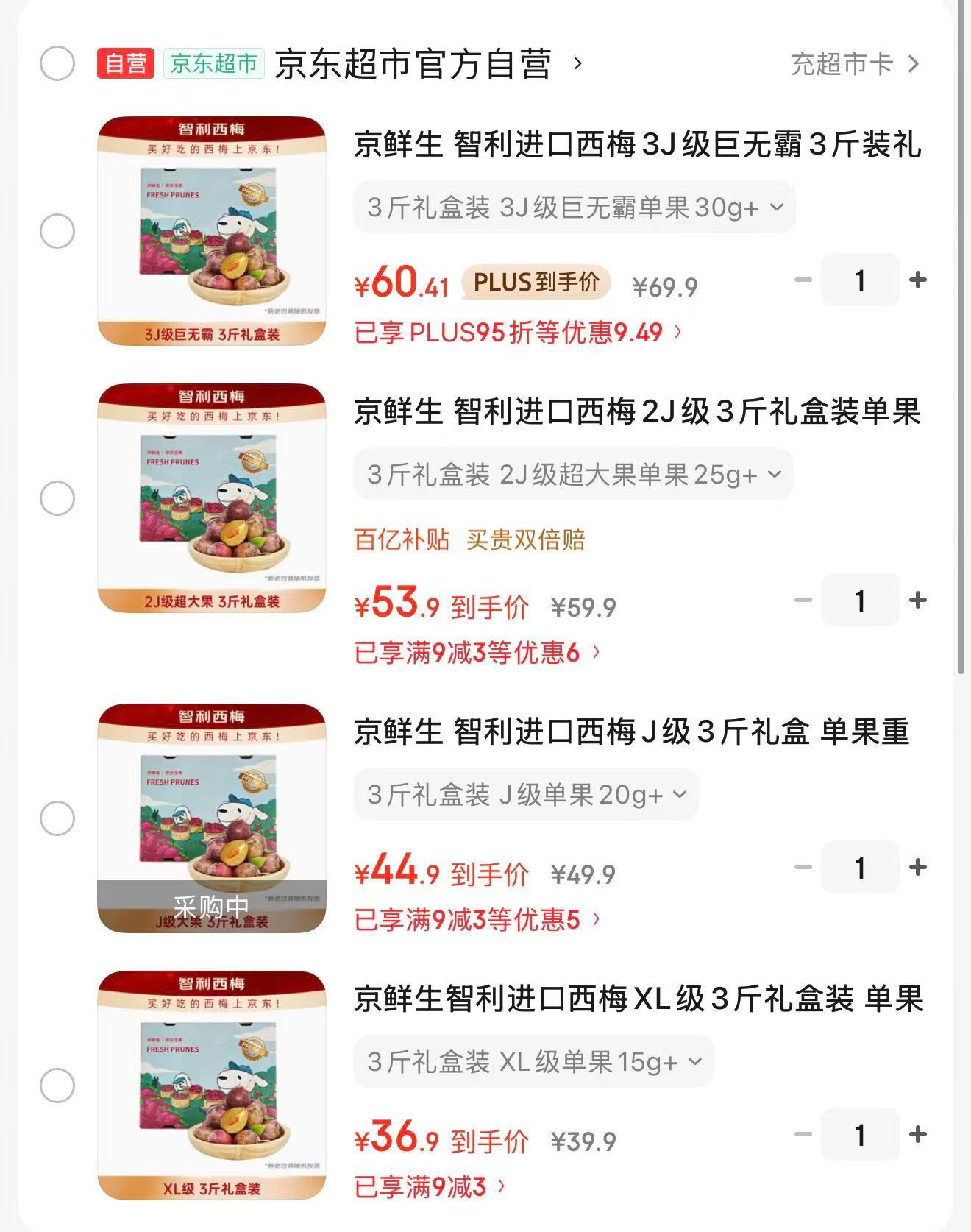Open the XL级 西梅 product thumbnail
Image resolution: width=971 pixels, height=1232 pixels.
(x=212, y=1086)
